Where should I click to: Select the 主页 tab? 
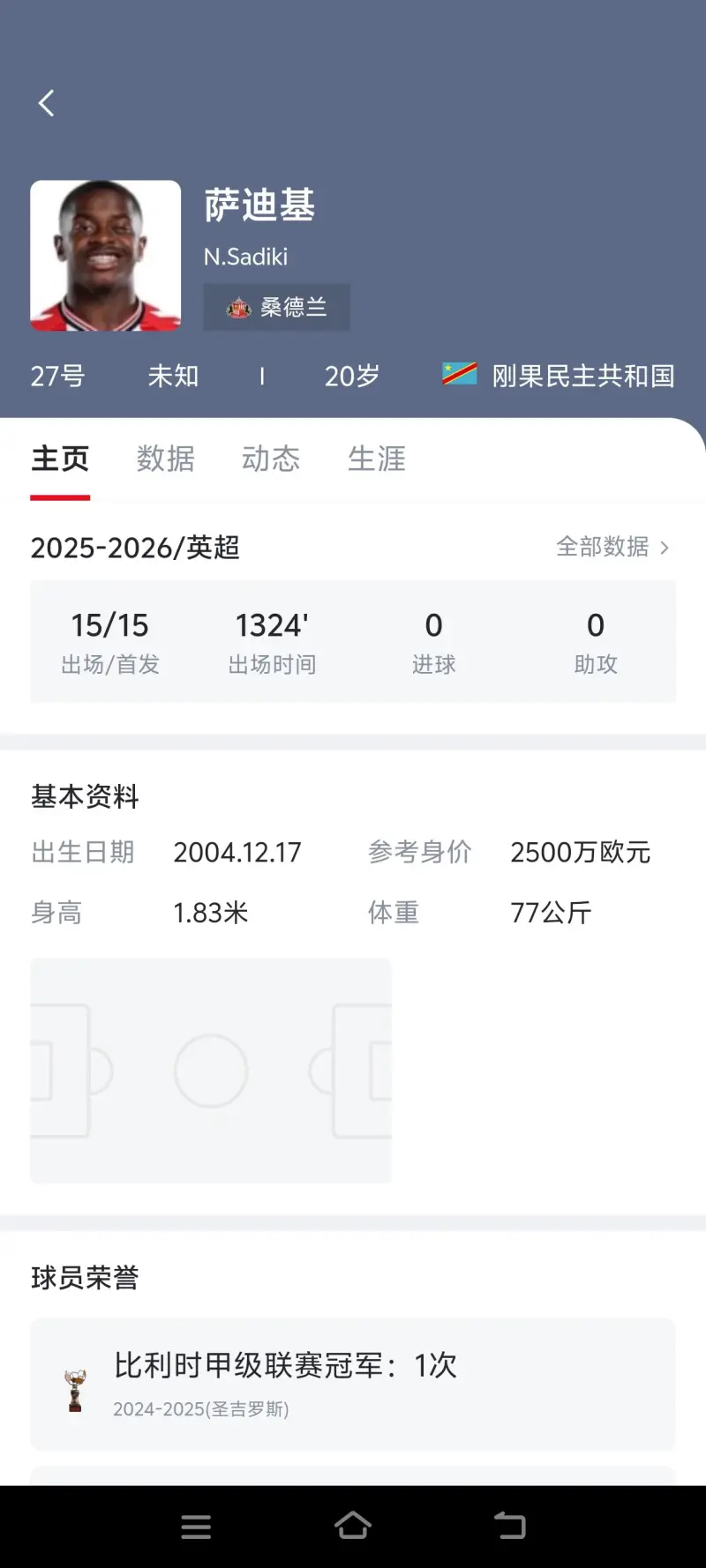click(x=60, y=459)
